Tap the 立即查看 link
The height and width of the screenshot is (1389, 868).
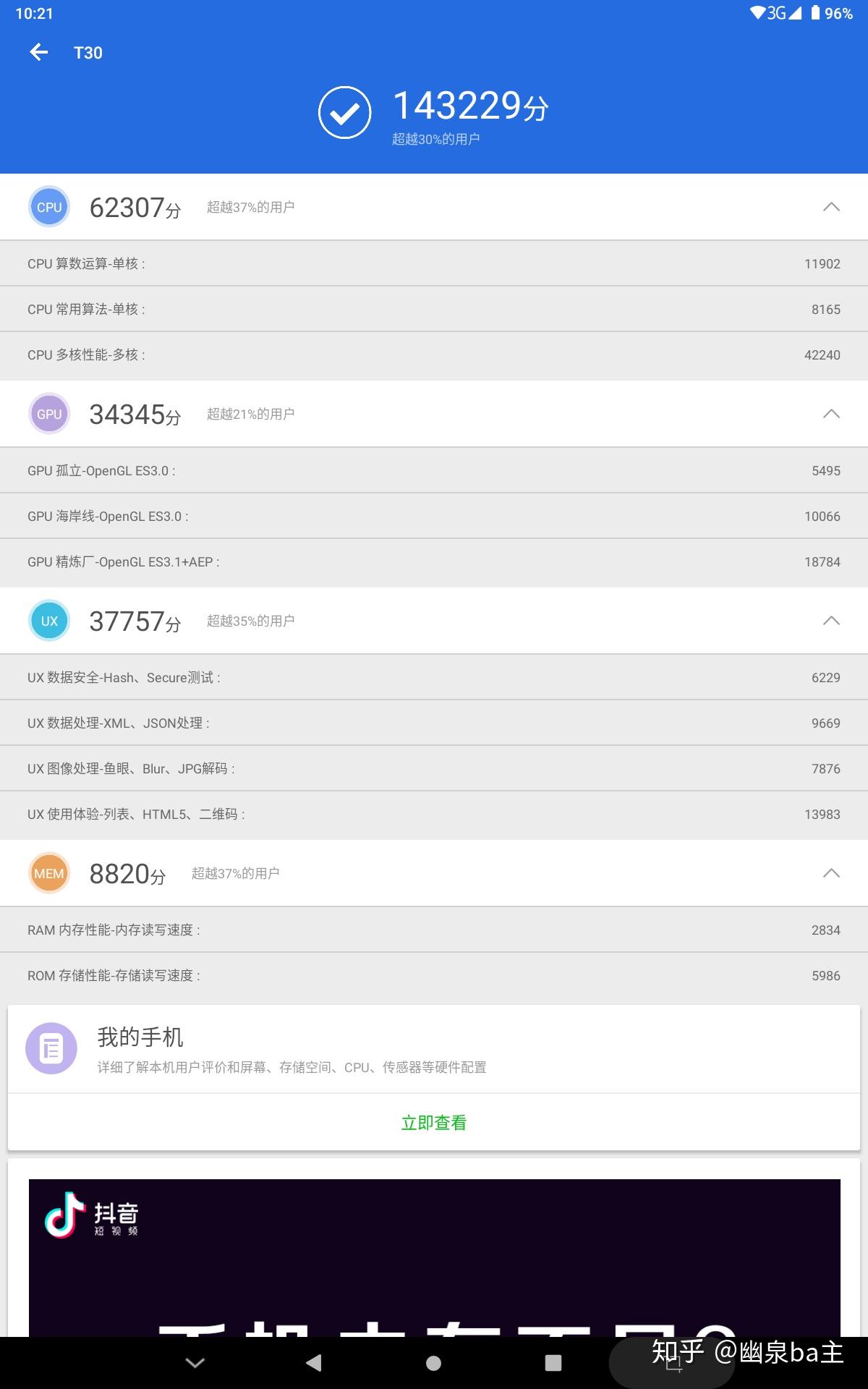(433, 1122)
